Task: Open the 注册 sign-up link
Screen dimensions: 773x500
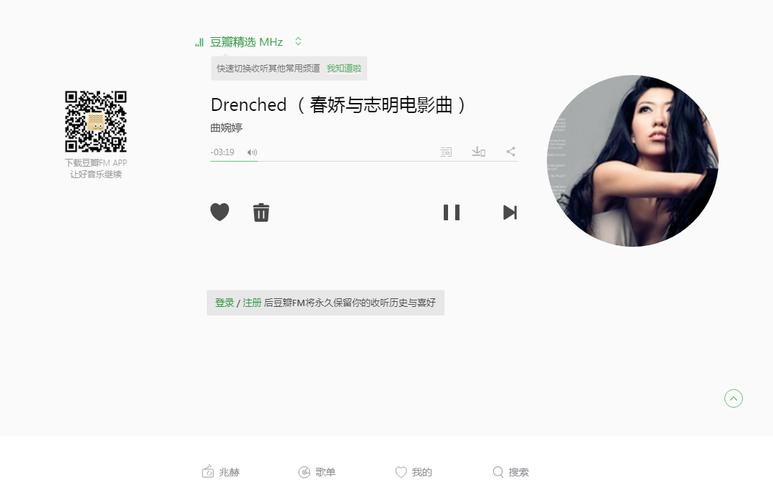Action: coord(252,302)
